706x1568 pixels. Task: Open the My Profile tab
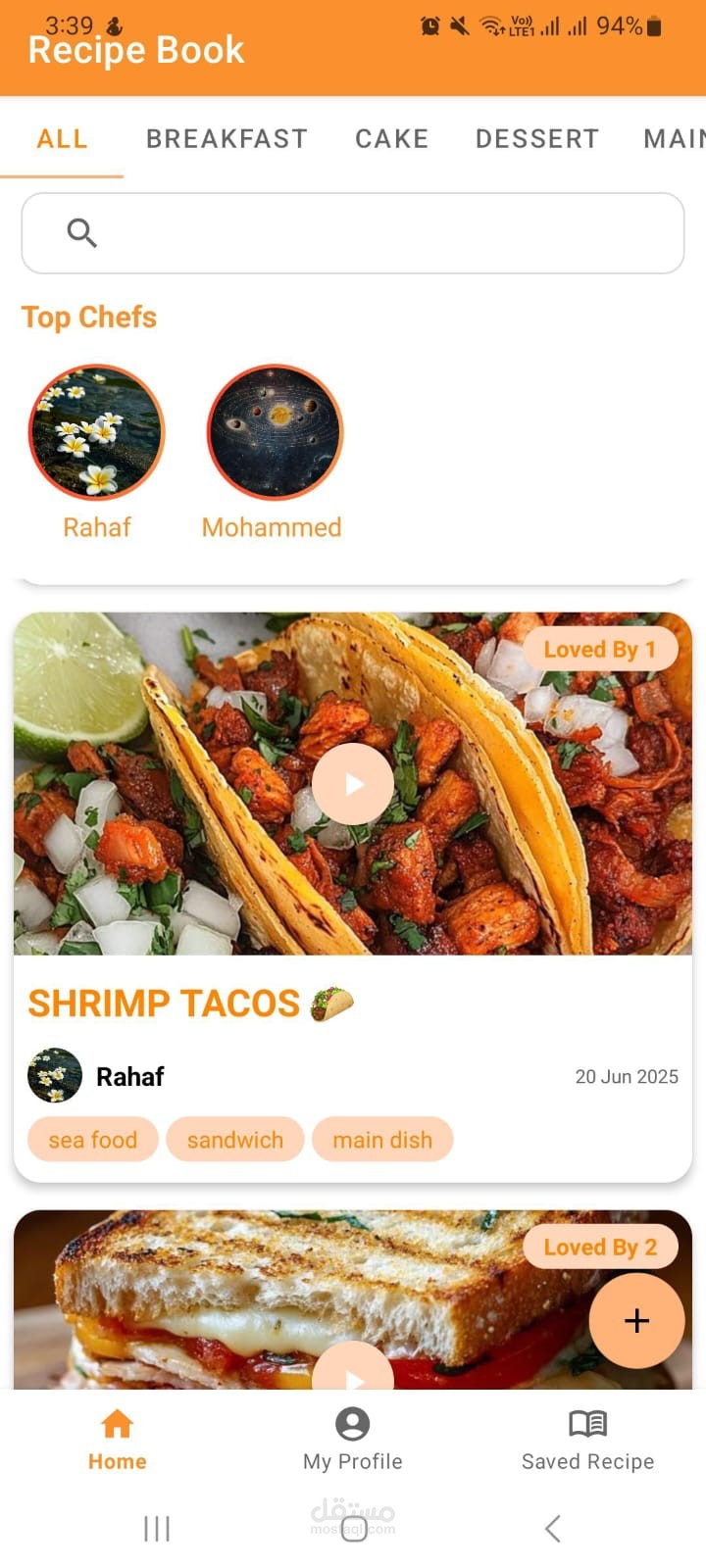click(353, 1439)
